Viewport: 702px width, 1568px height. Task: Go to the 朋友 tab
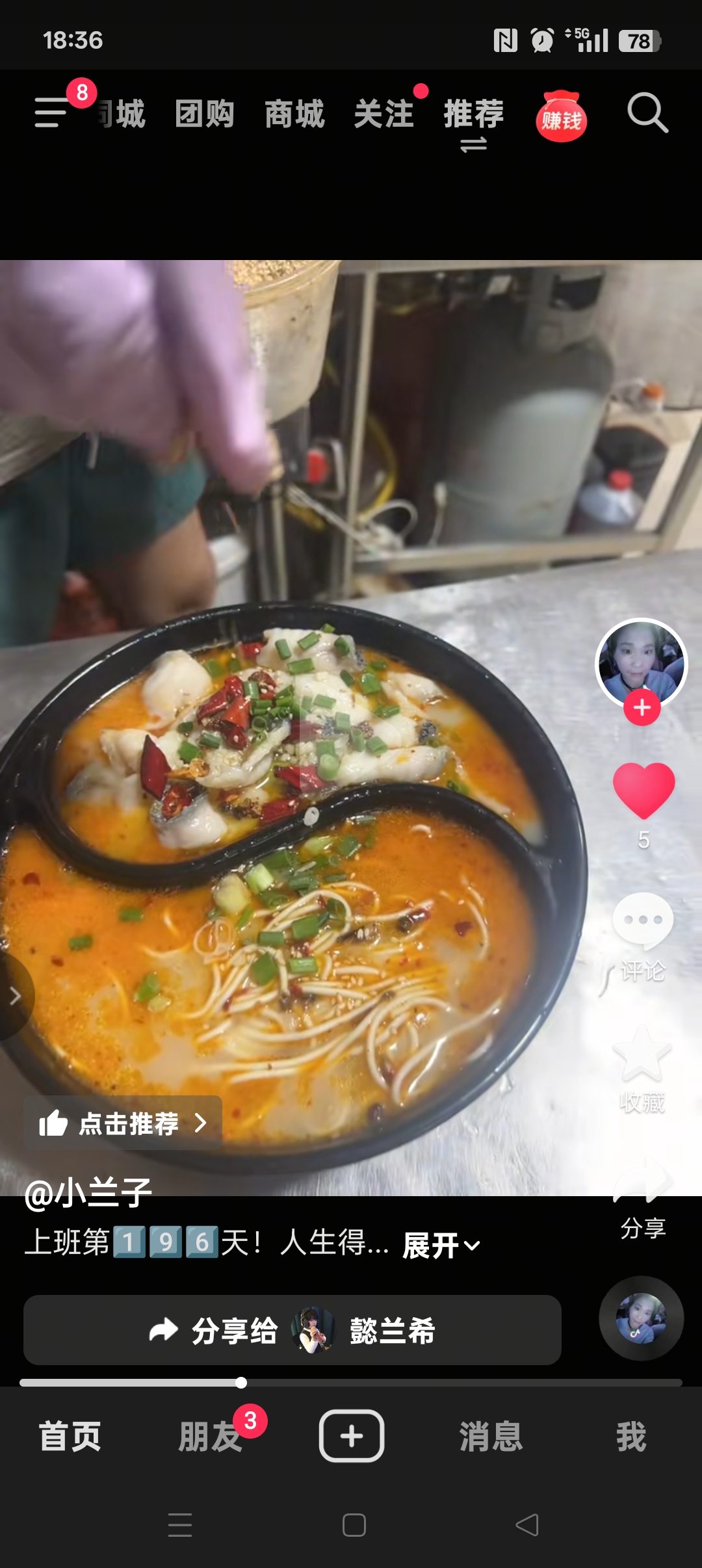[209, 1437]
